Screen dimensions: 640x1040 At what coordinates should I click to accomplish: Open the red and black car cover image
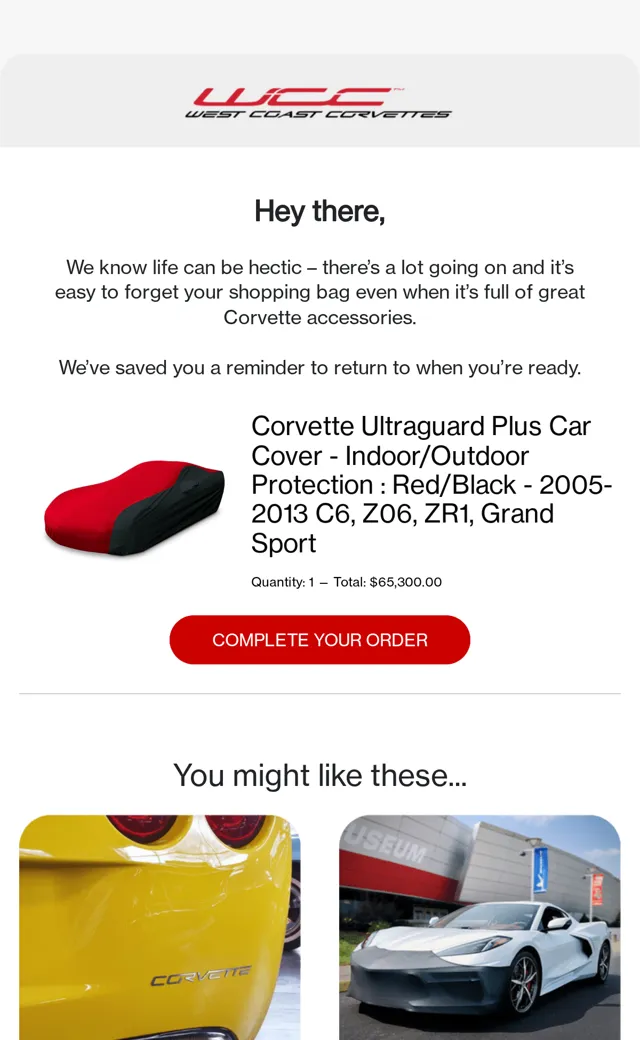click(135, 507)
